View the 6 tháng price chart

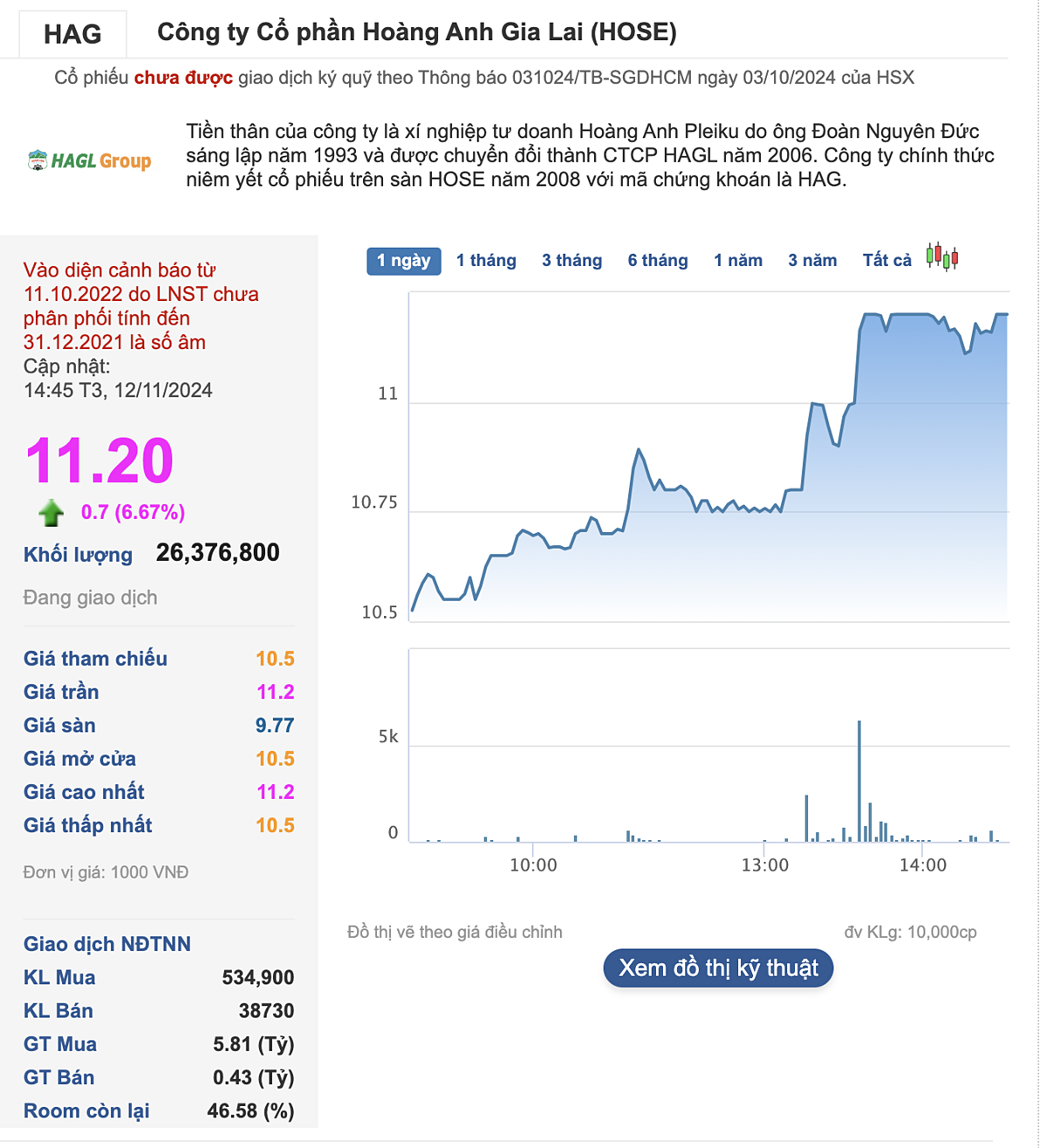[x=658, y=261]
